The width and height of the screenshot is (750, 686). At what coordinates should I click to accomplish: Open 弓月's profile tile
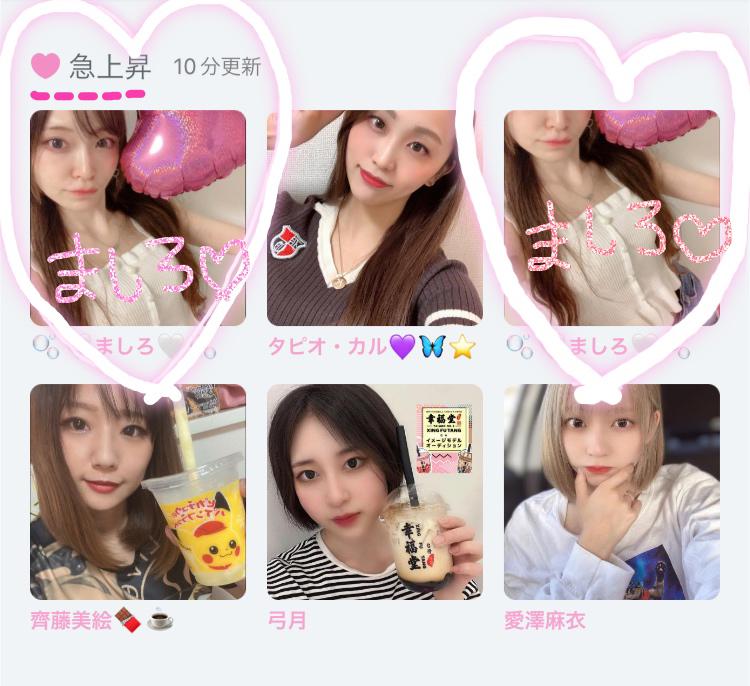click(x=375, y=492)
